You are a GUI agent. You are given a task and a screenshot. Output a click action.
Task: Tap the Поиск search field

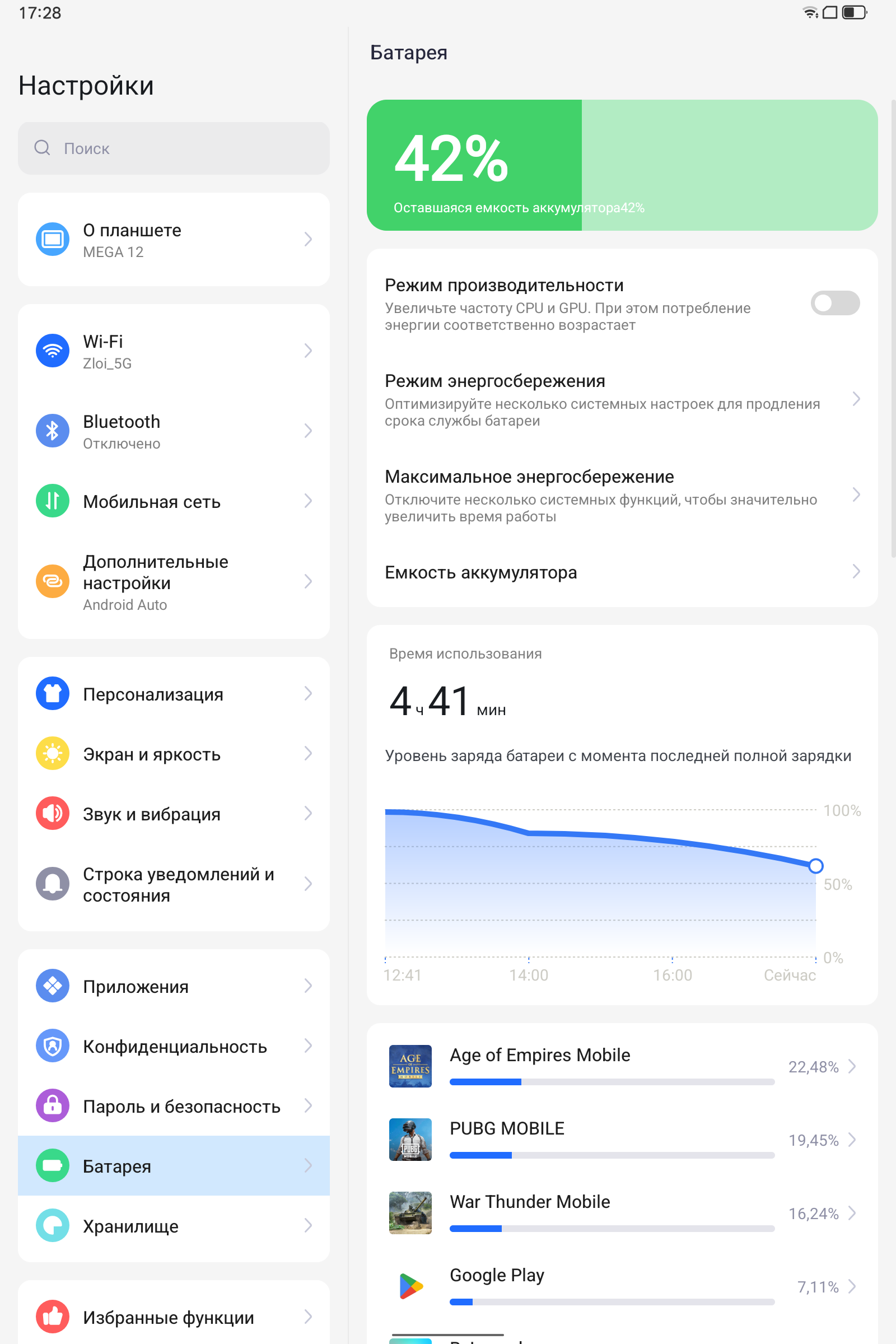[173, 148]
